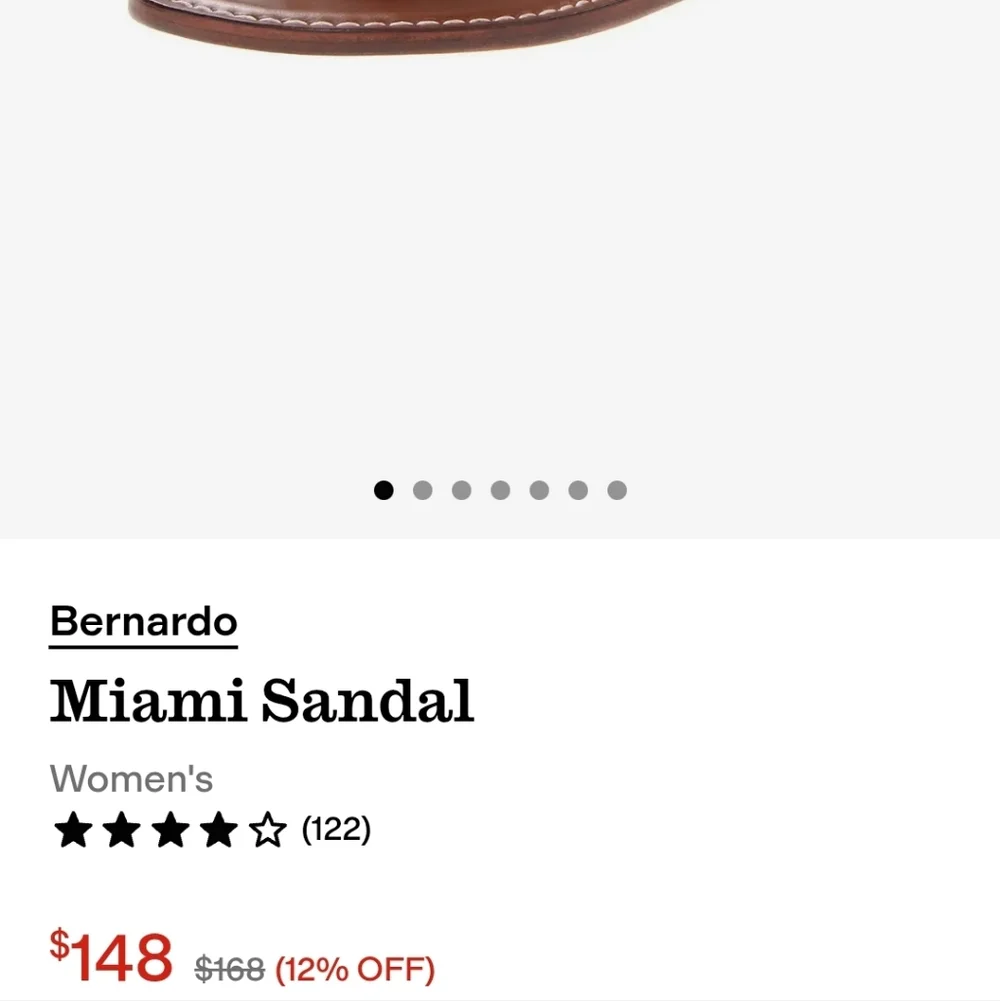This screenshot has height=1001, width=1000.
Task: Click the third filled star
Action: pyautogui.click(x=171, y=829)
